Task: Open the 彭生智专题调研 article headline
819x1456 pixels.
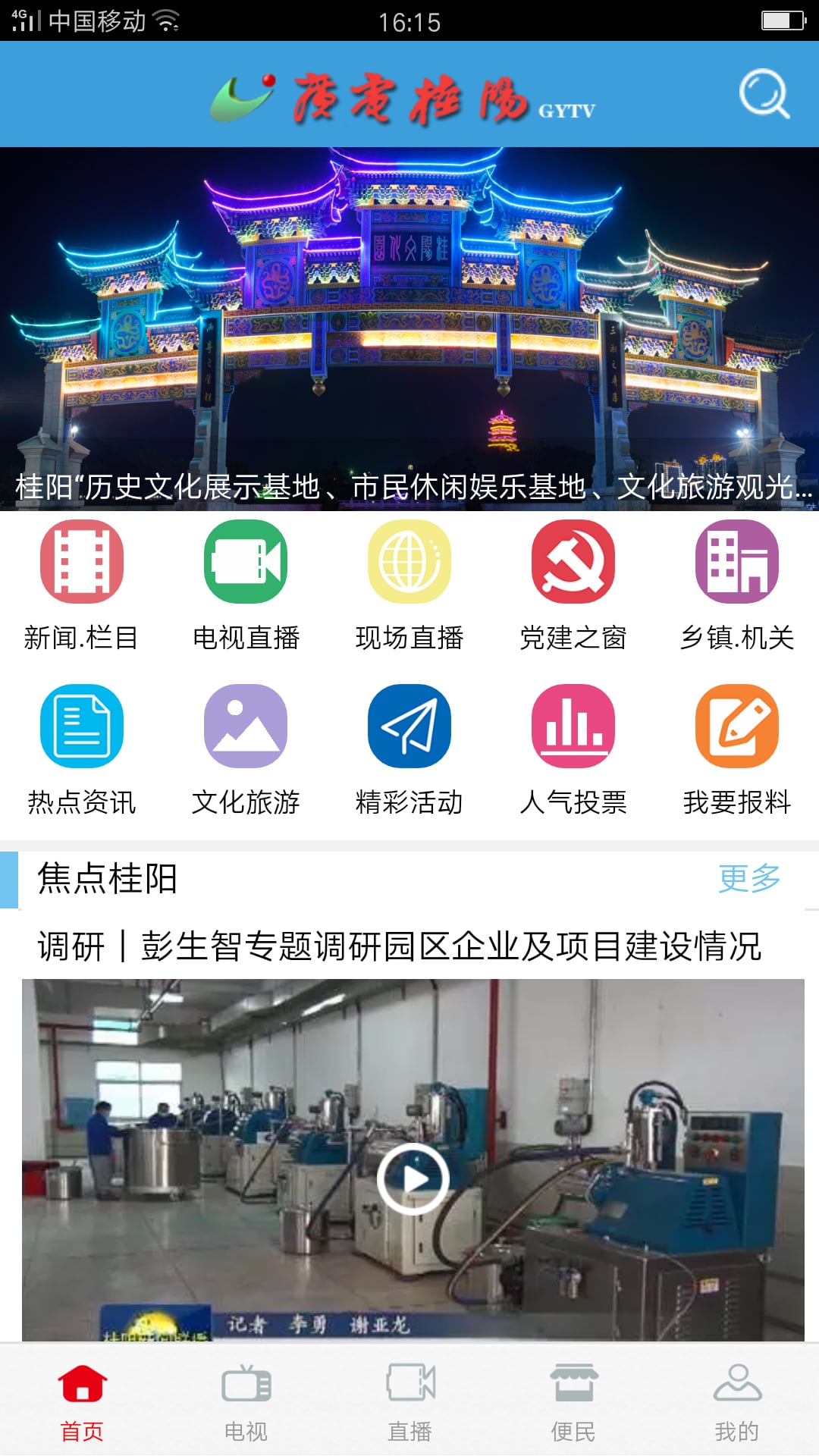Action: (400, 946)
